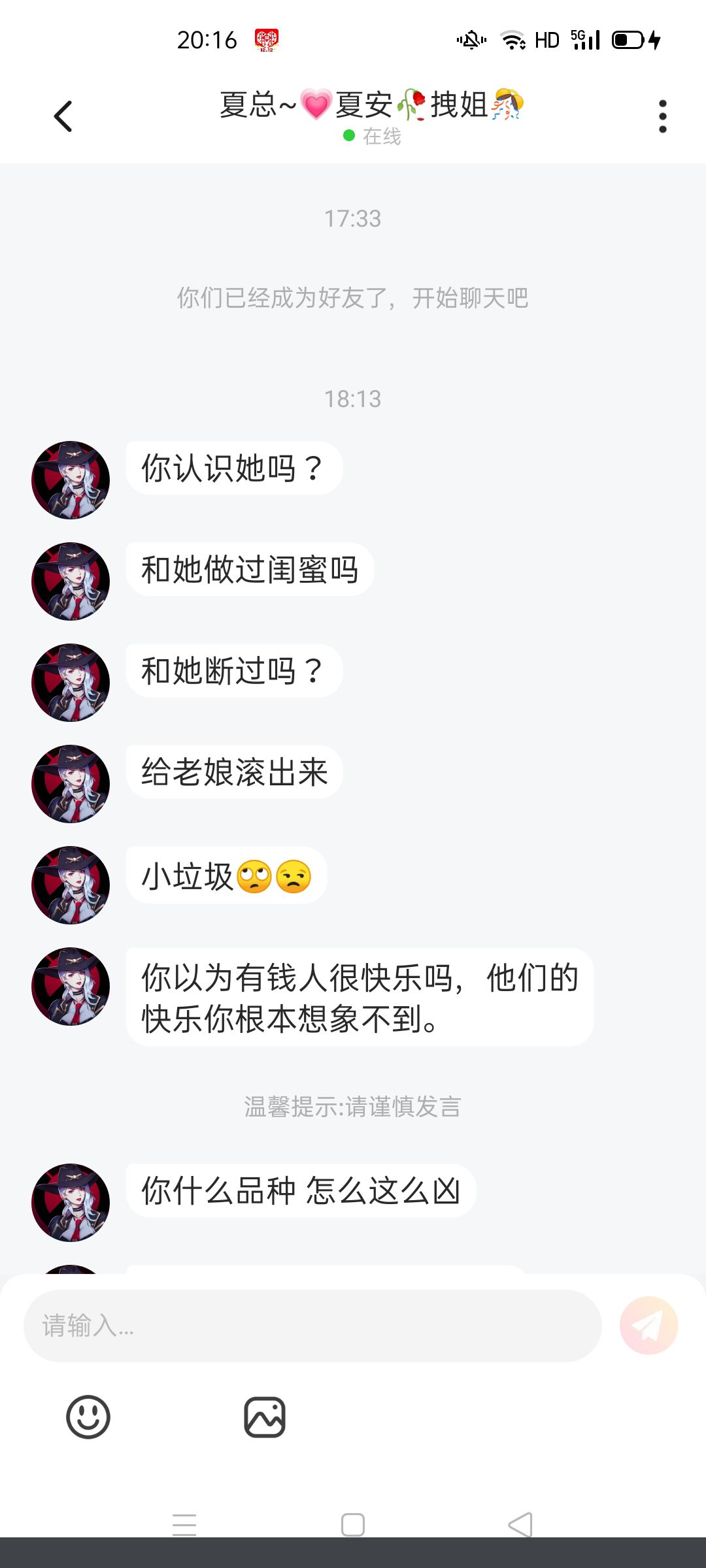The width and height of the screenshot is (706, 1568).
Task: Open recent apps from navigation bar
Action: click(x=184, y=1525)
